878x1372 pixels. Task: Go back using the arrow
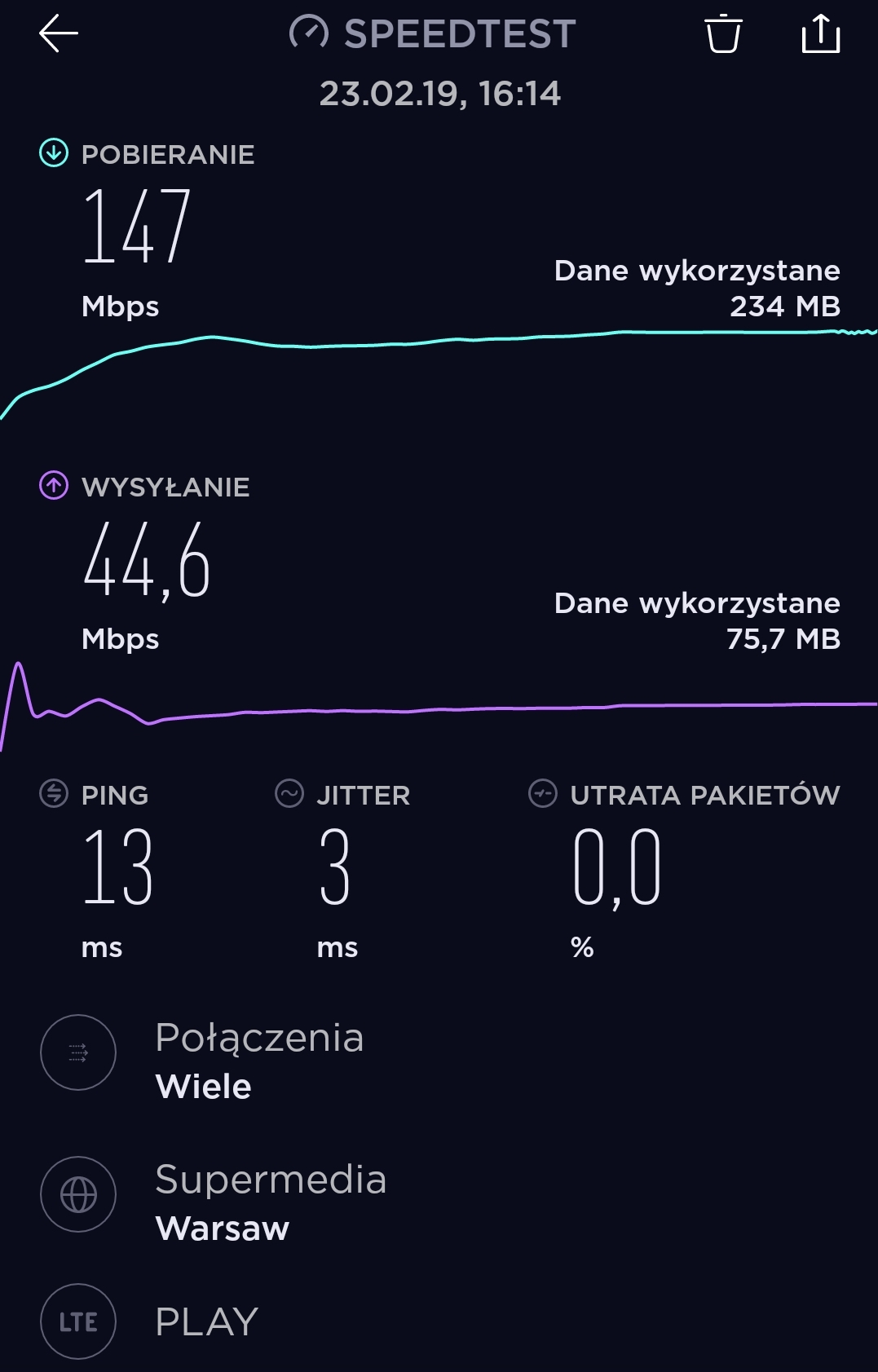pyautogui.click(x=58, y=34)
